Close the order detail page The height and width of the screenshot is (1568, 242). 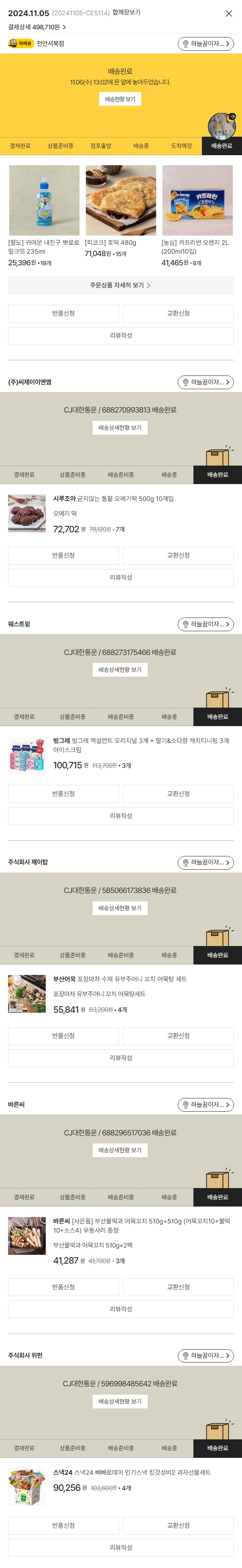click(x=229, y=13)
